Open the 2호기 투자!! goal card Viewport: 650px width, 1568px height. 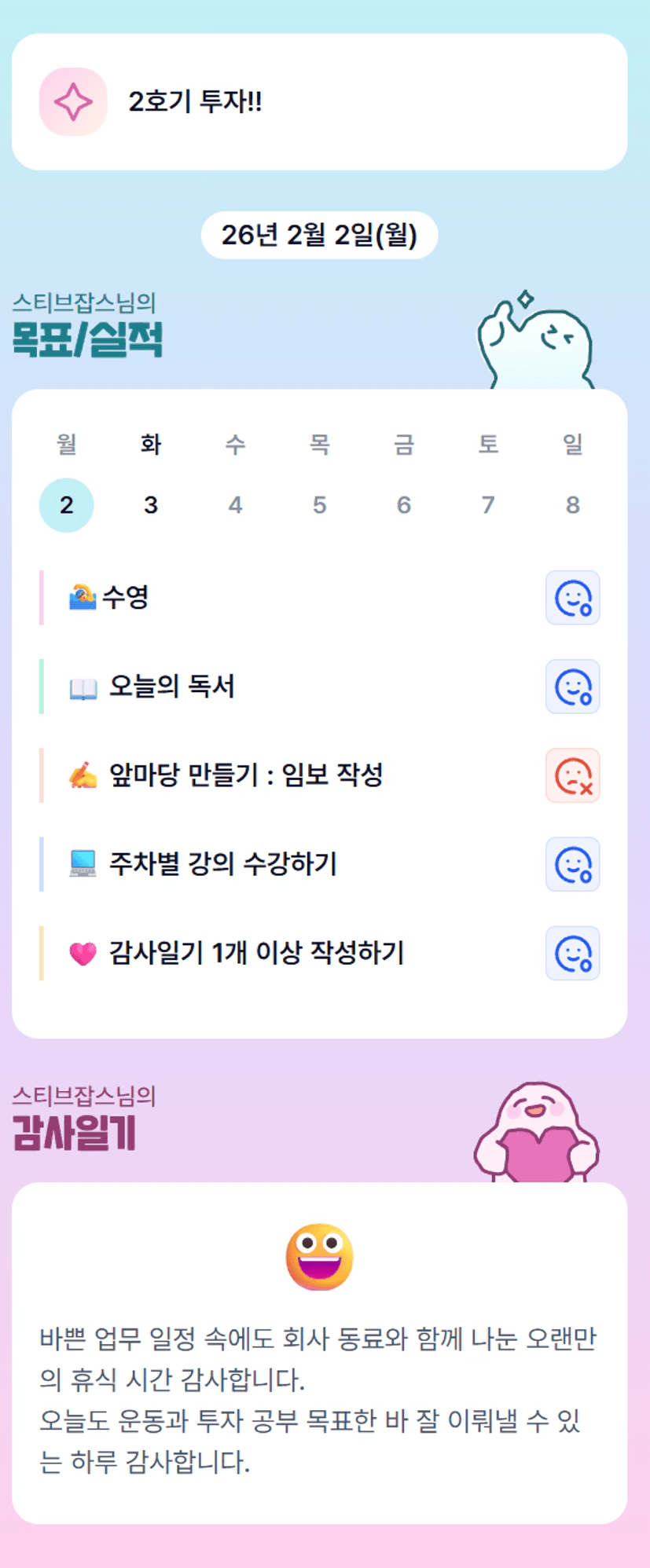coord(319,101)
